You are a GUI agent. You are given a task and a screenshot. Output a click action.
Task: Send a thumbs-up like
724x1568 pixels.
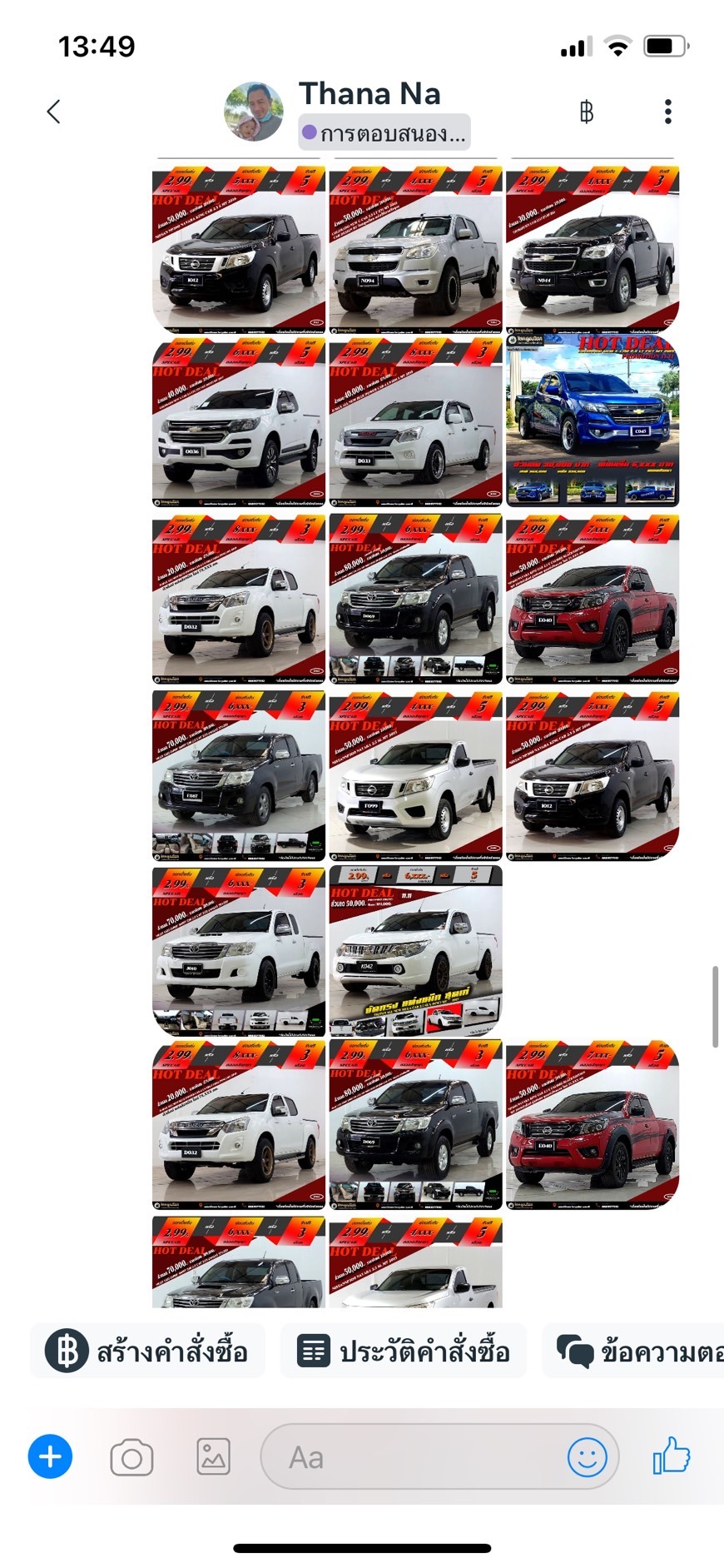(x=672, y=1456)
